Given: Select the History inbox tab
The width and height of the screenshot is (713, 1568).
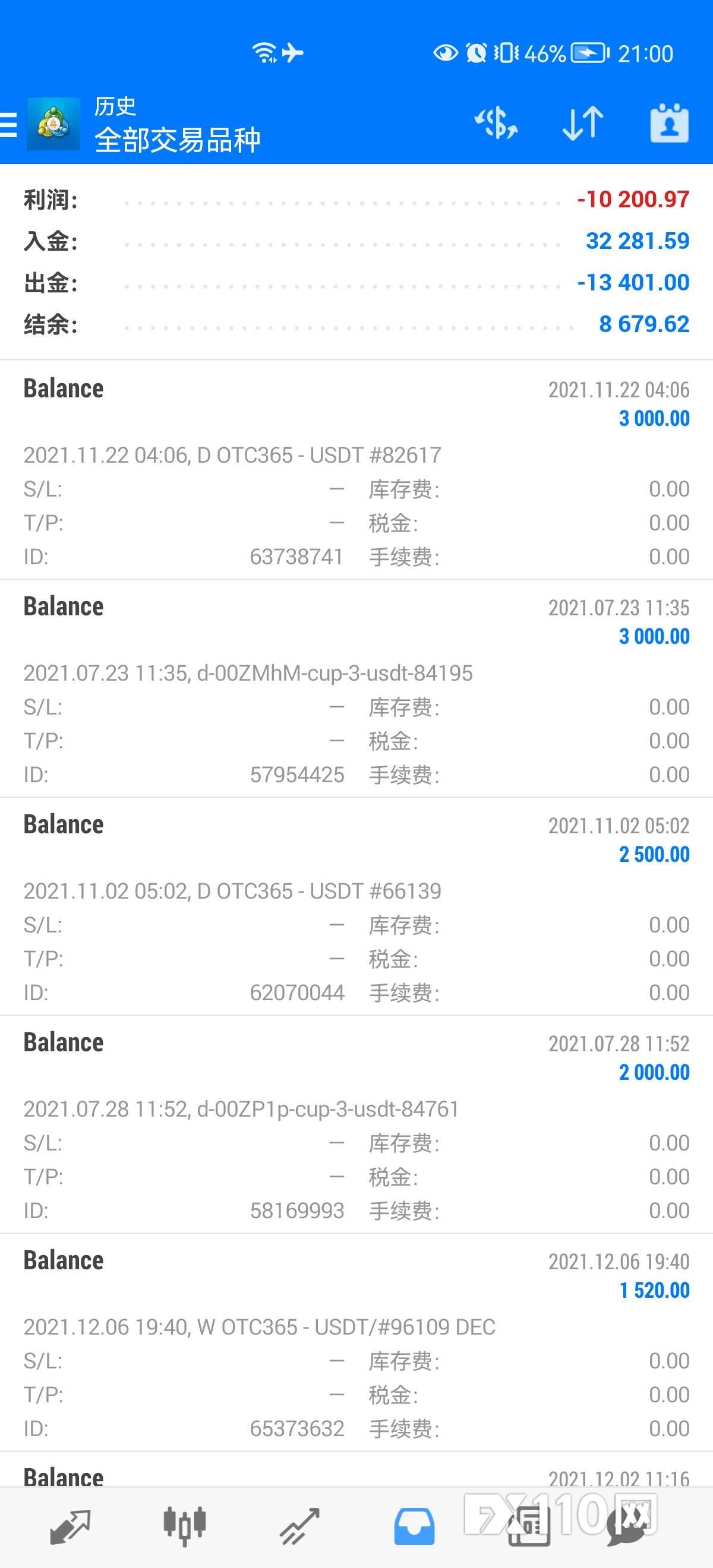Looking at the screenshot, I should (414, 1526).
